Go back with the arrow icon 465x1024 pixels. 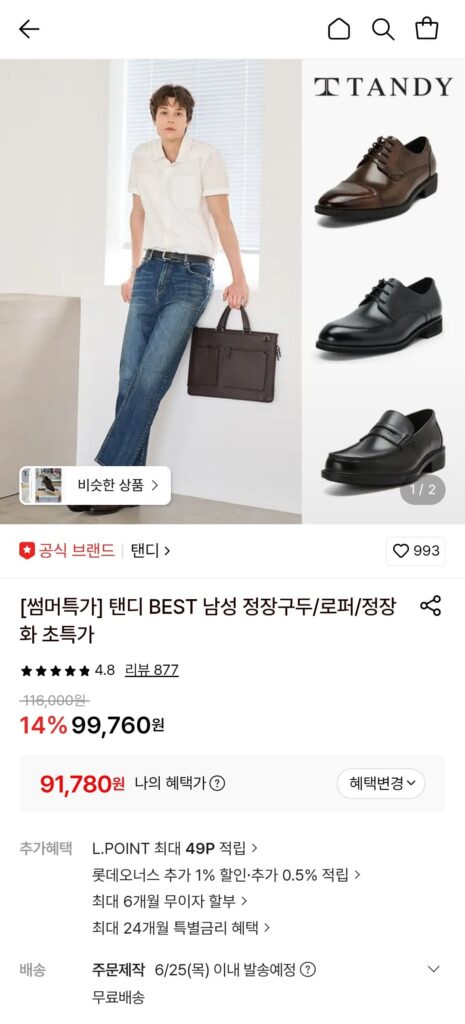click(29, 29)
